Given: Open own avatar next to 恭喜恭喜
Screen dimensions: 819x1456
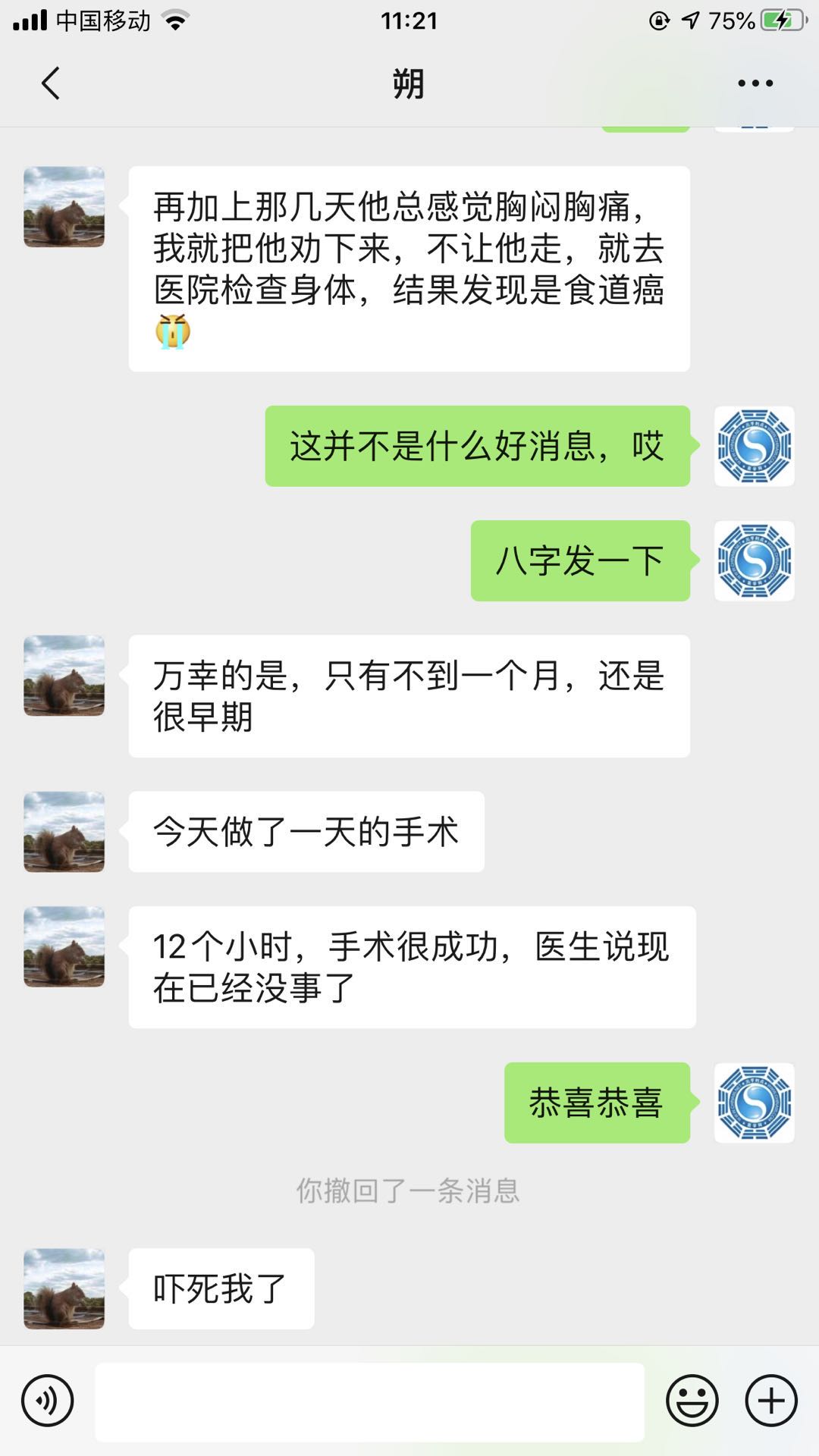Looking at the screenshot, I should pyautogui.click(x=754, y=1103).
